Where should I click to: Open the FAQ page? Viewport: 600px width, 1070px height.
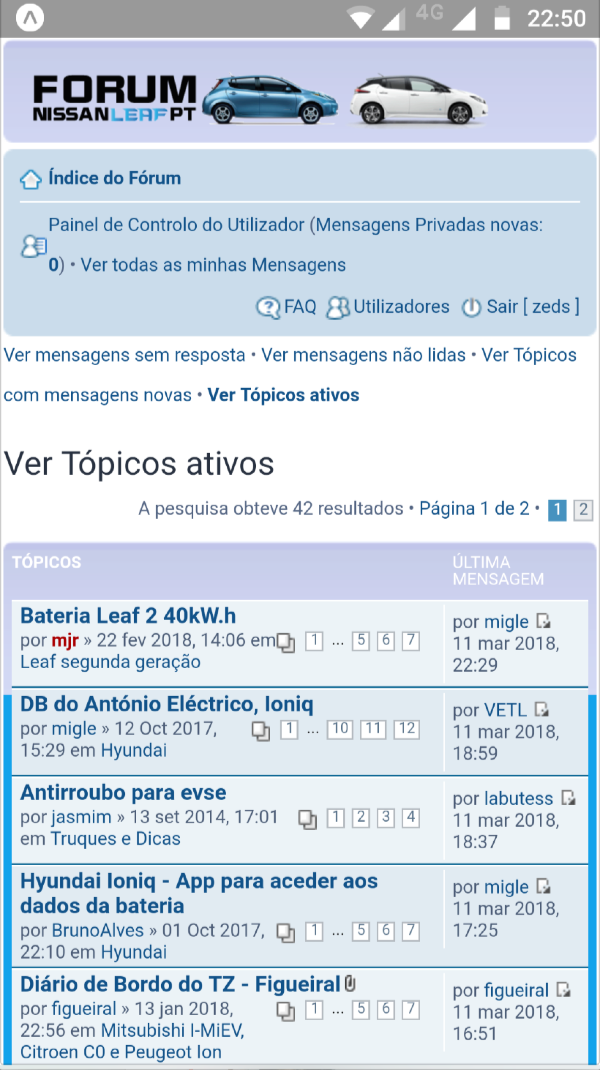click(x=299, y=306)
